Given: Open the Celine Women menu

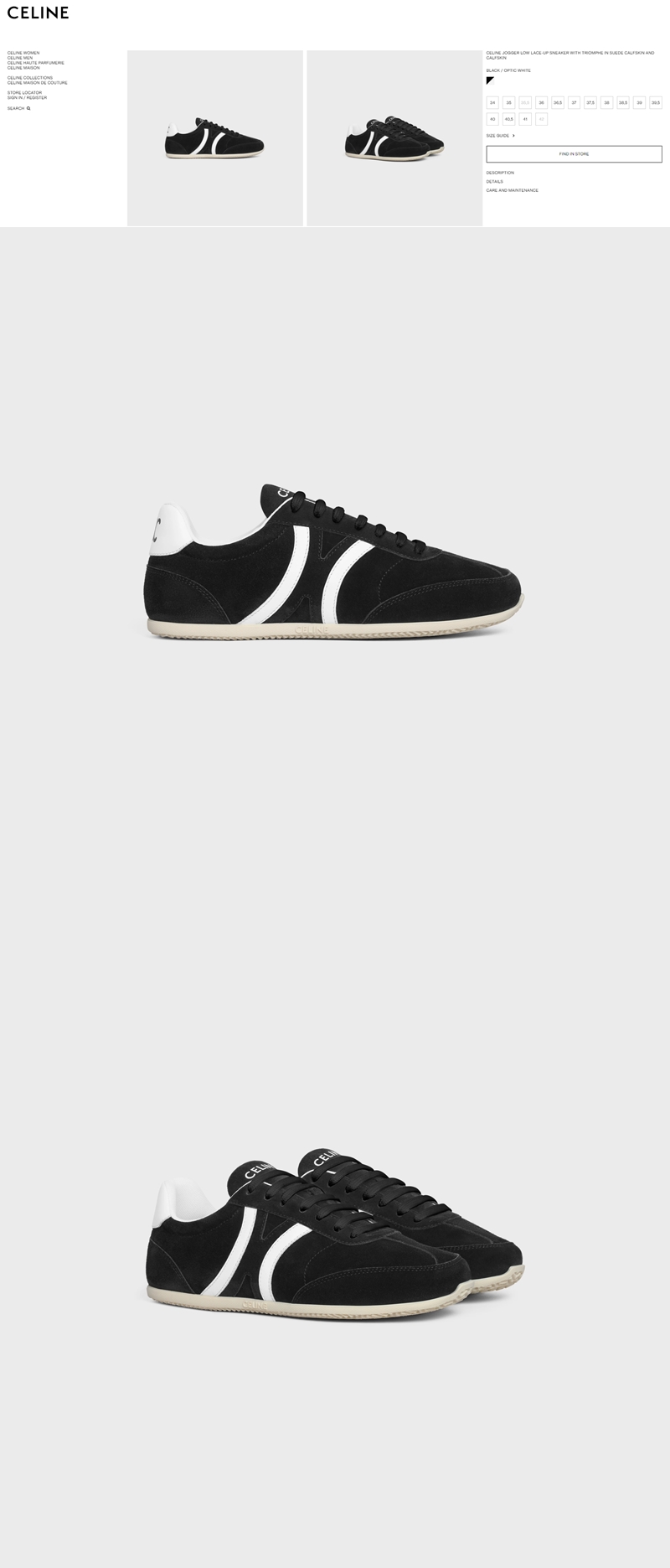Looking at the screenshot, I should coord(23,53).
